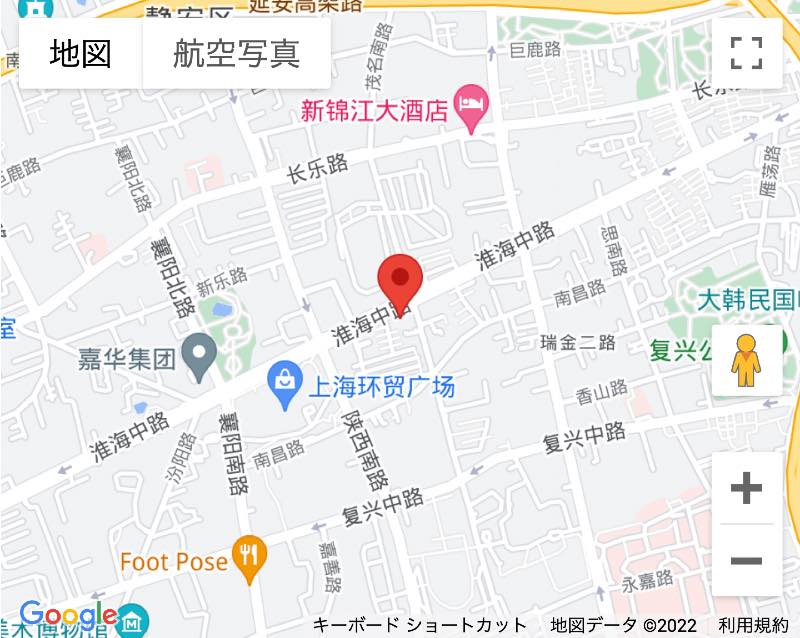Open the Google logo link
800x638 pixels.
pyautogui.click(x=68, y=616)
